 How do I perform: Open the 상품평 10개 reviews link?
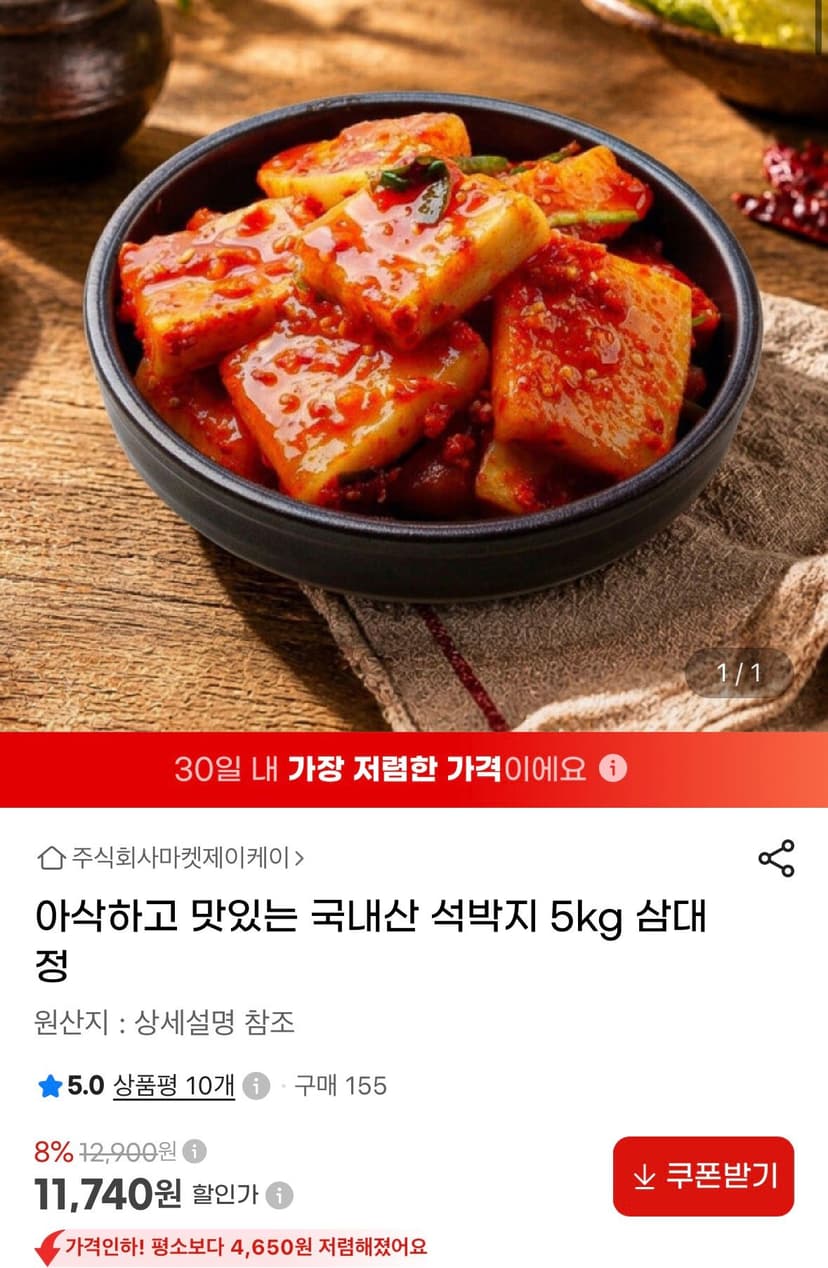(x=174, y=1086)
